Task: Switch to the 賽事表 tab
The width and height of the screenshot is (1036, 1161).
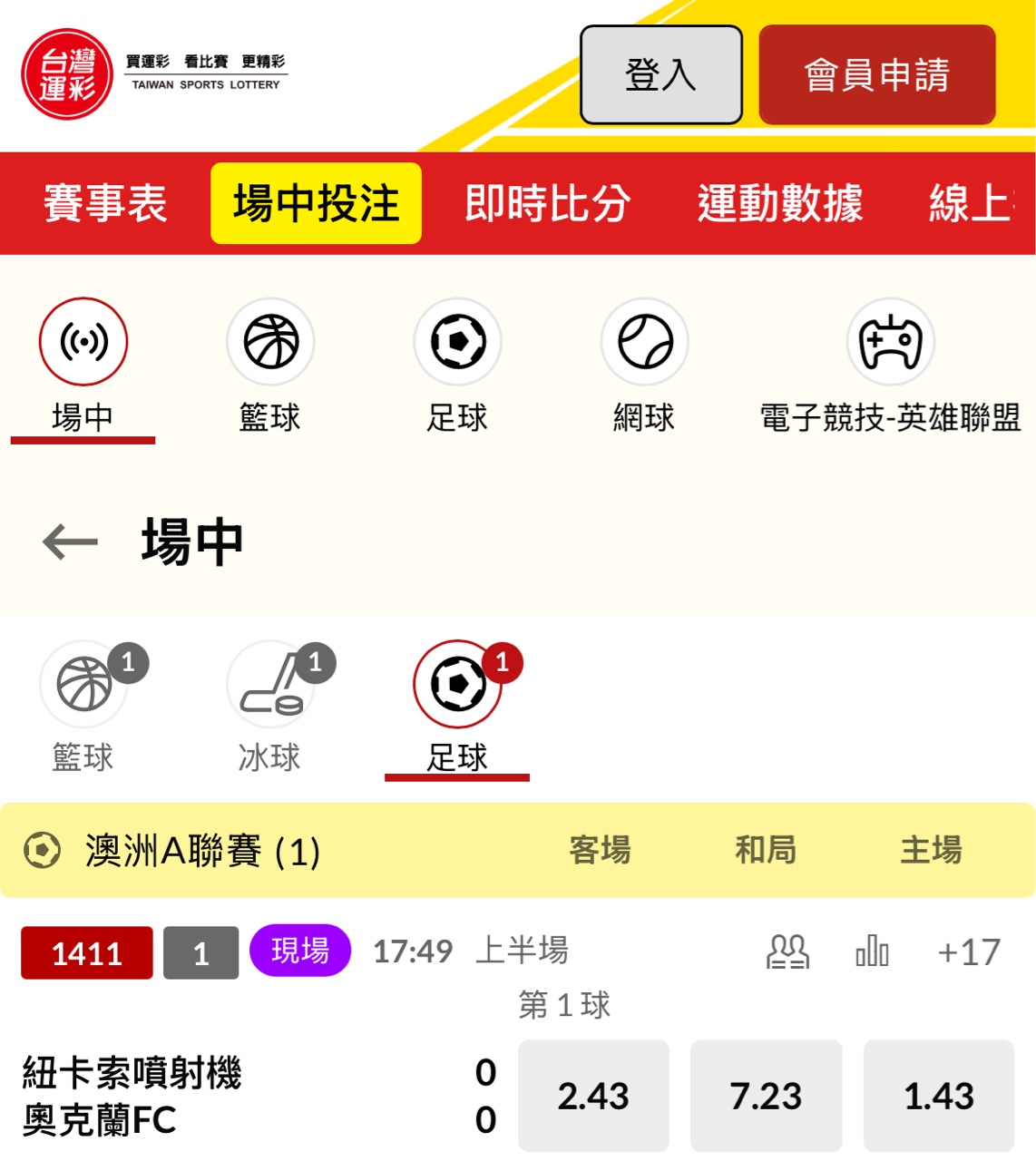Action: coord(105,203)
